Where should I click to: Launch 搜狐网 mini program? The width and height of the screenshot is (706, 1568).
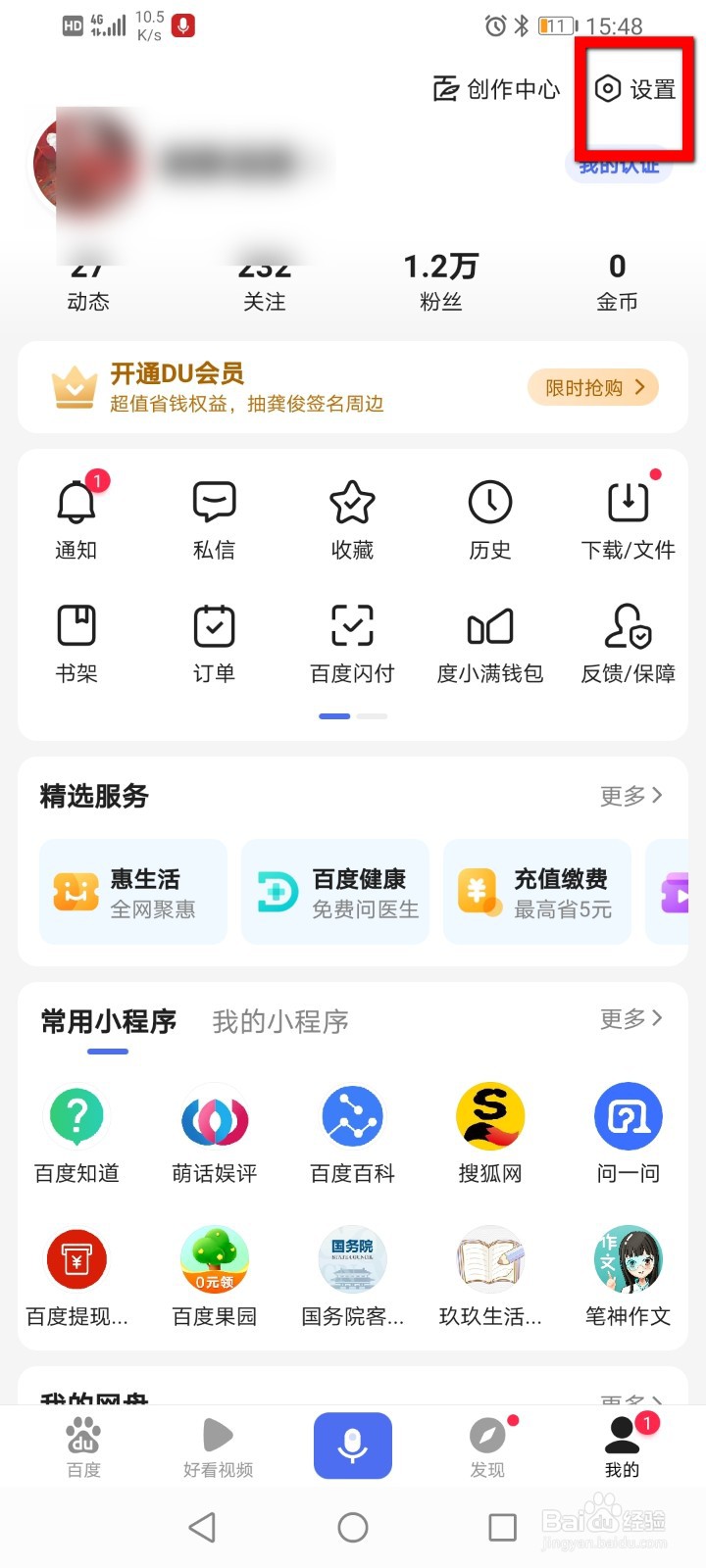pyautogui.click(x=490, y=1133)
